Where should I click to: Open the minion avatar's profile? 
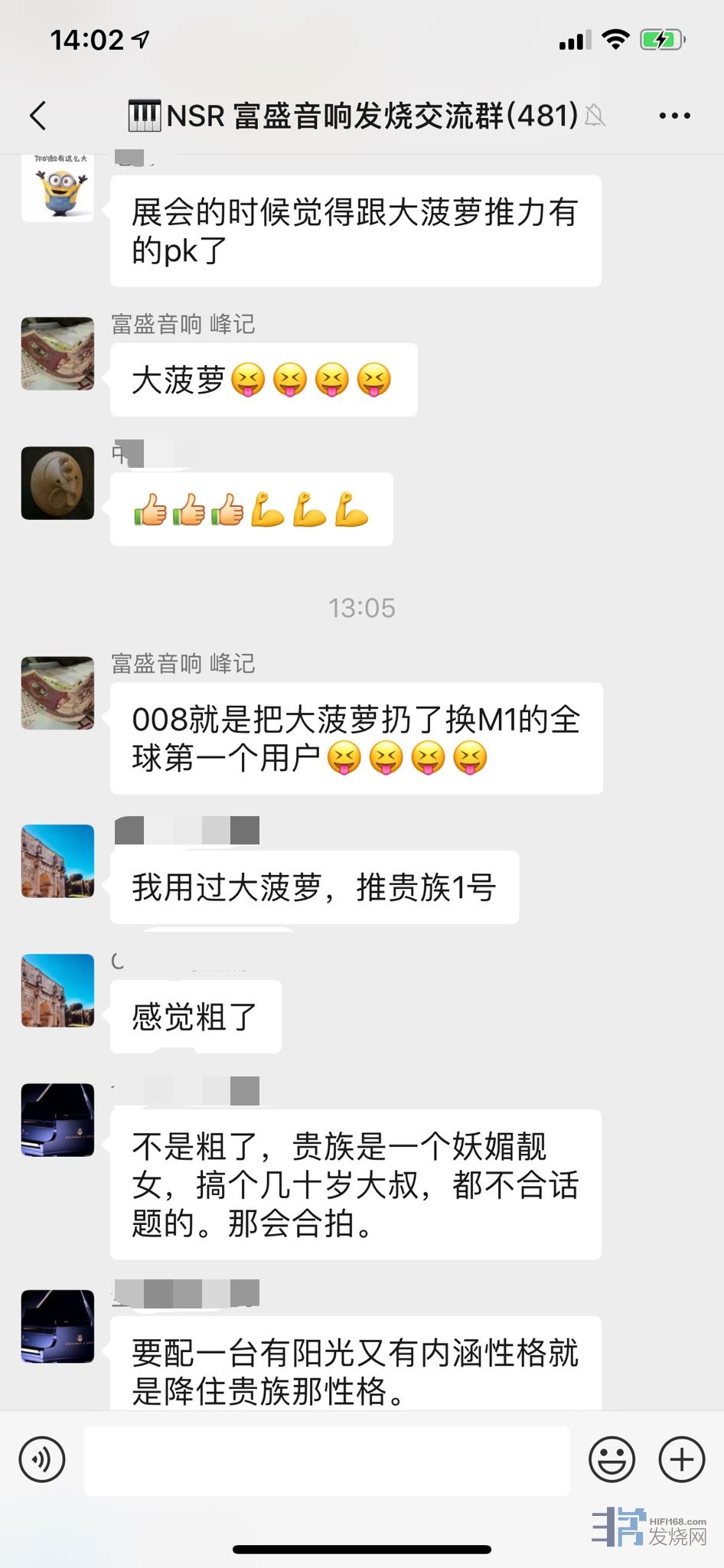[57, 188]
